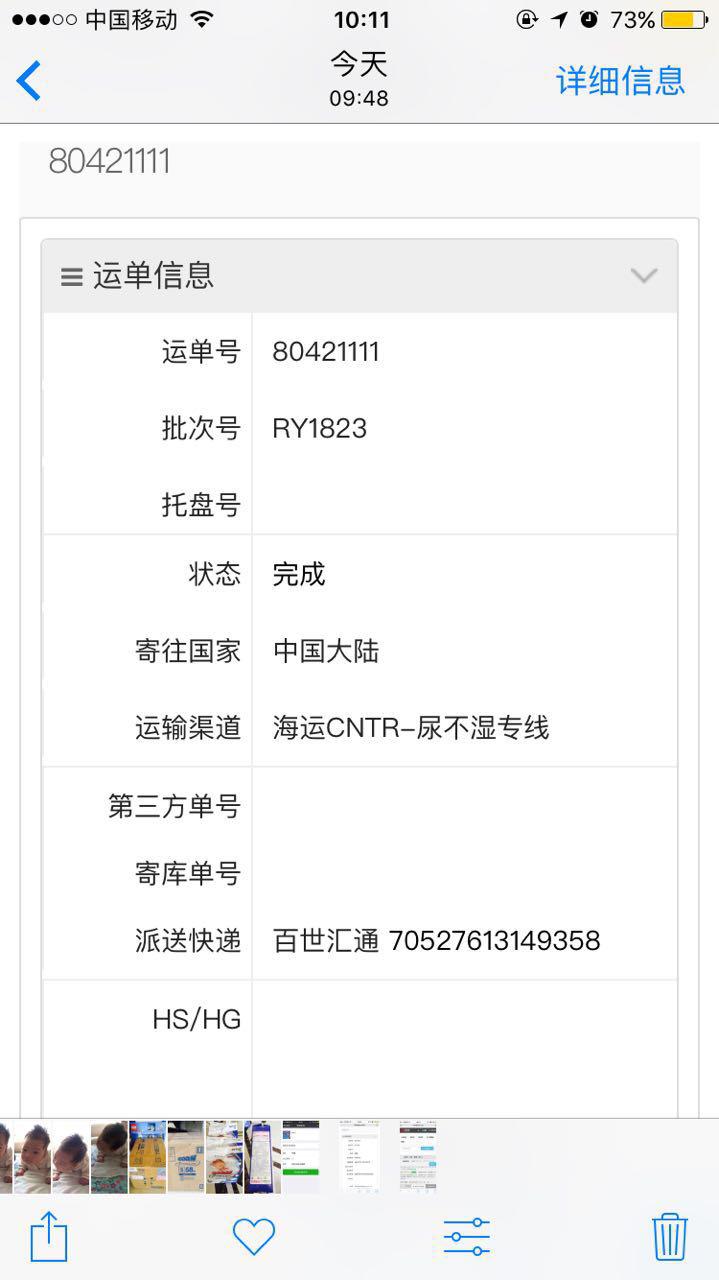
Task: Go back with the top-left arrow
Action: [29, 81]
